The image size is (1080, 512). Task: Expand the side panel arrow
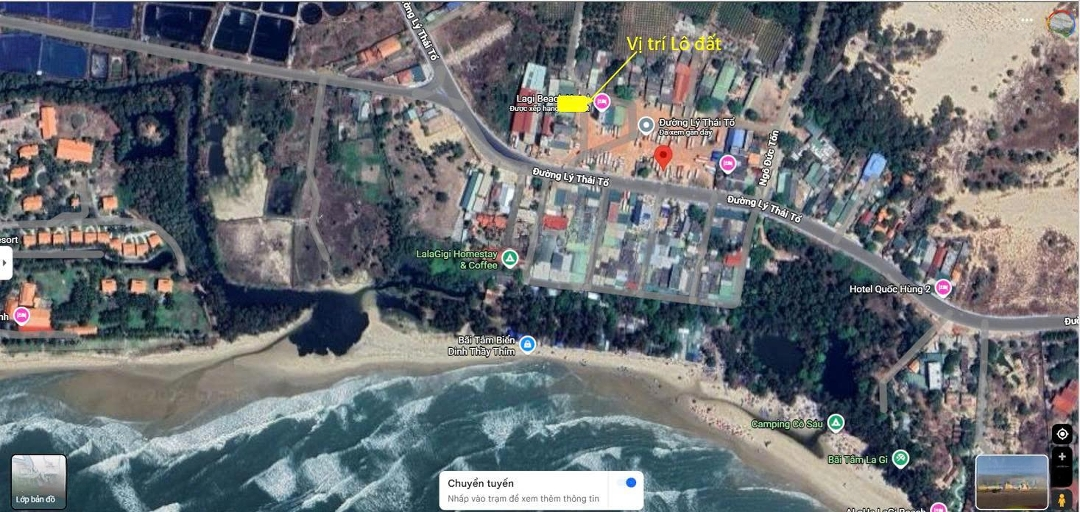coord(4,264)
